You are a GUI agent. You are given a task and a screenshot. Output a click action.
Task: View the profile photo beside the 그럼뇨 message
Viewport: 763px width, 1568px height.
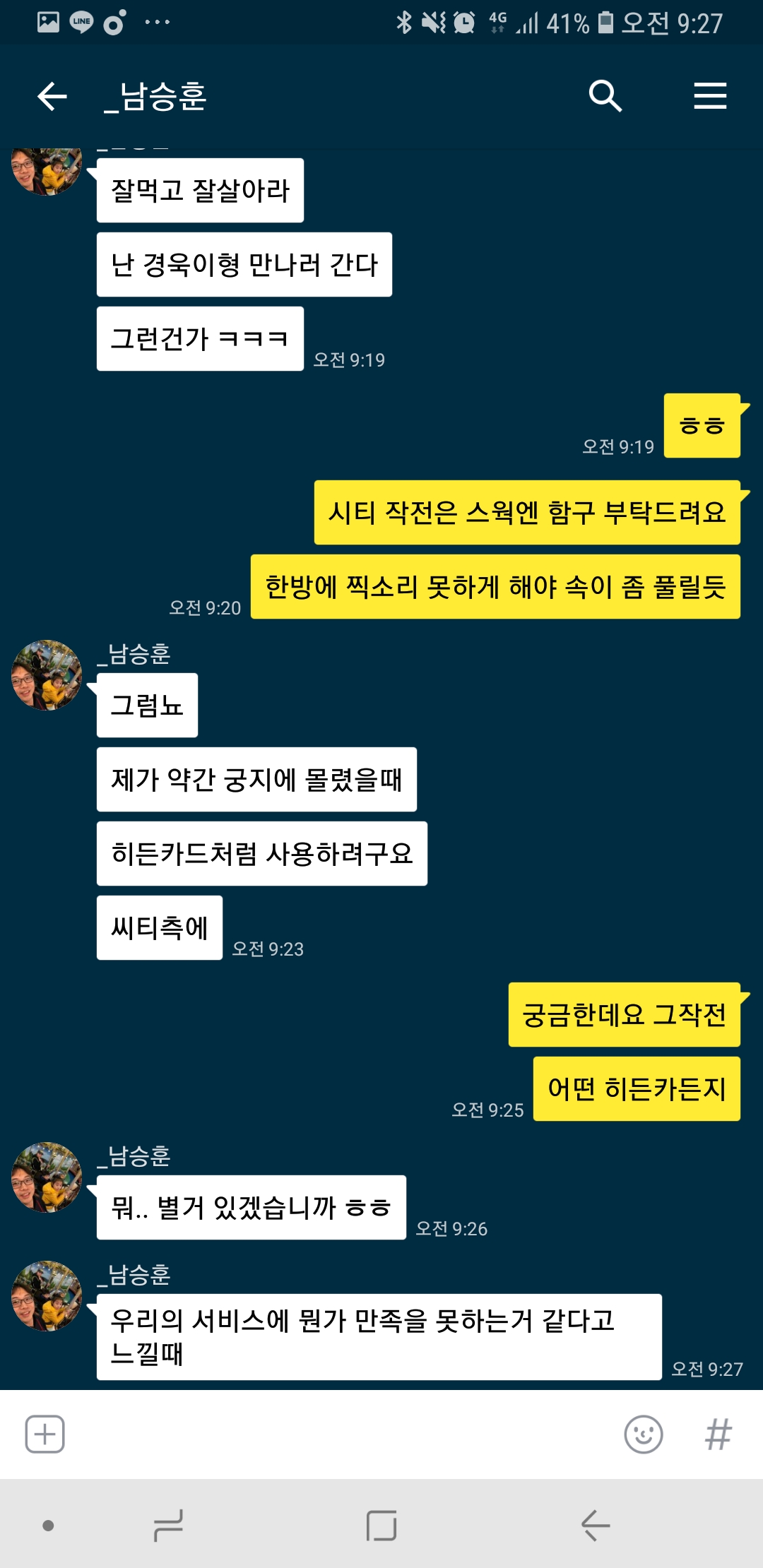click(47, 675)
